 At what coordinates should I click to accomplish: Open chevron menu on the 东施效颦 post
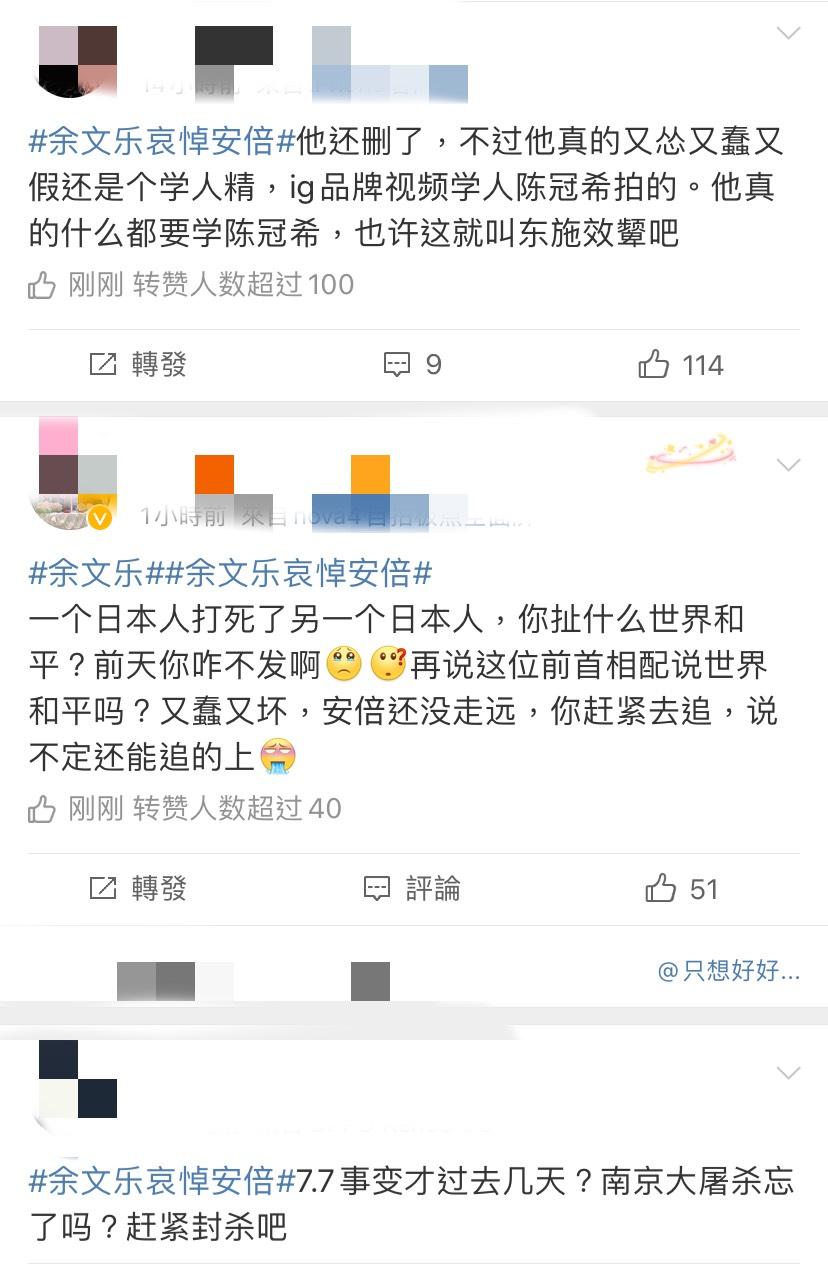(x=789, y=33)
